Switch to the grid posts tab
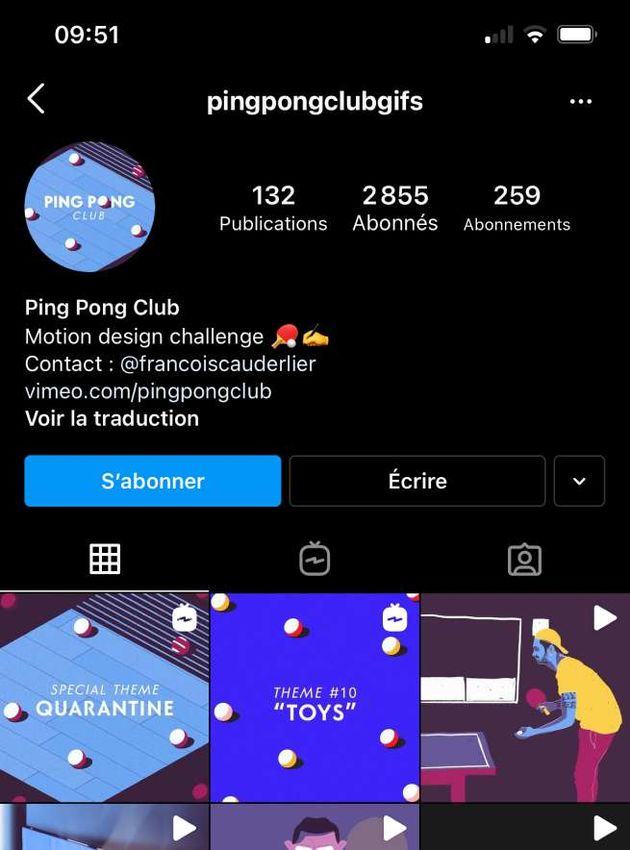Image resolution: width=630 pixels, height=850 pixels. point(105,559)
